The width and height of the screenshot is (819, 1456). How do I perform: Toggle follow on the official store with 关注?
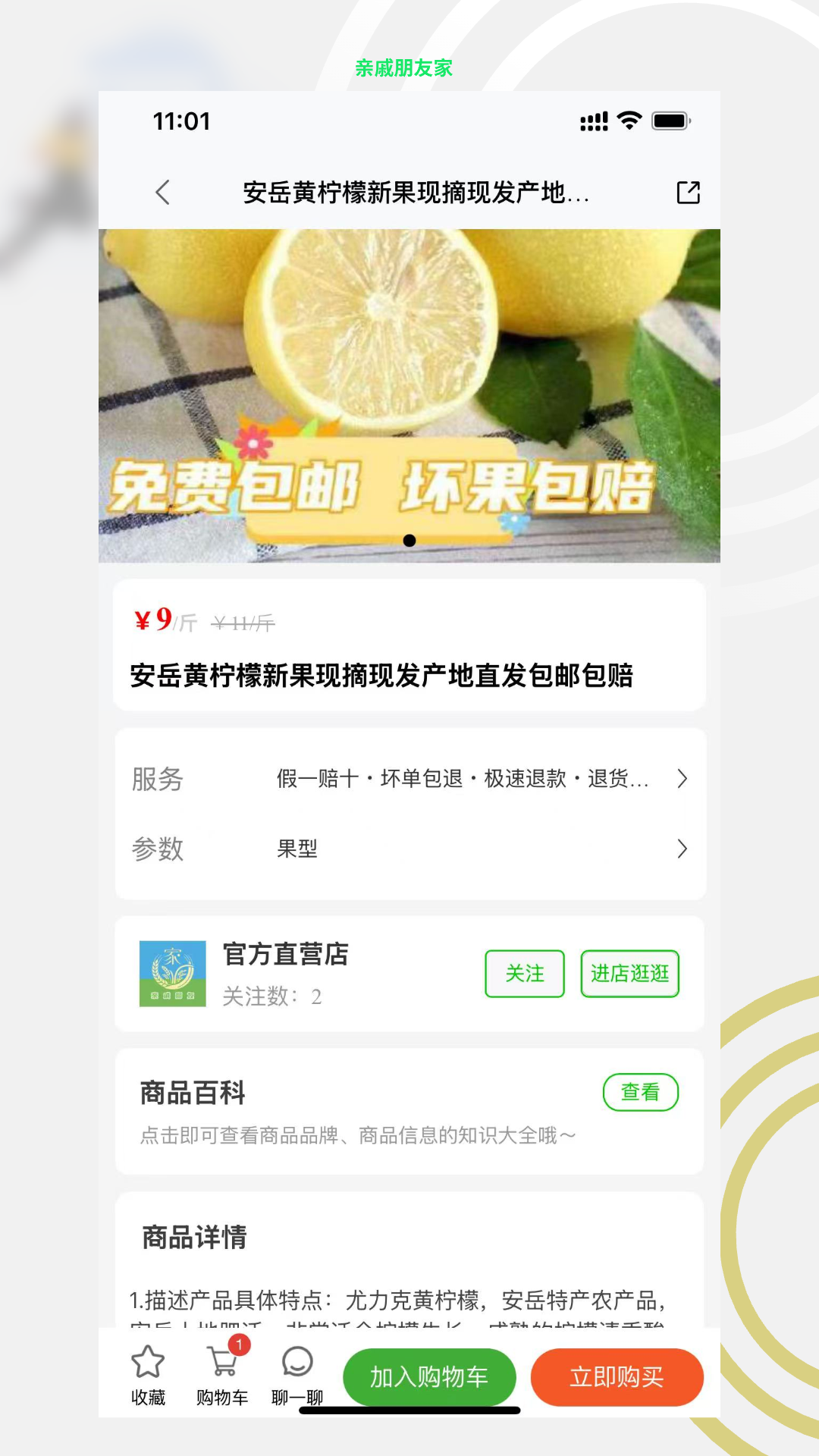pos(525,974)
